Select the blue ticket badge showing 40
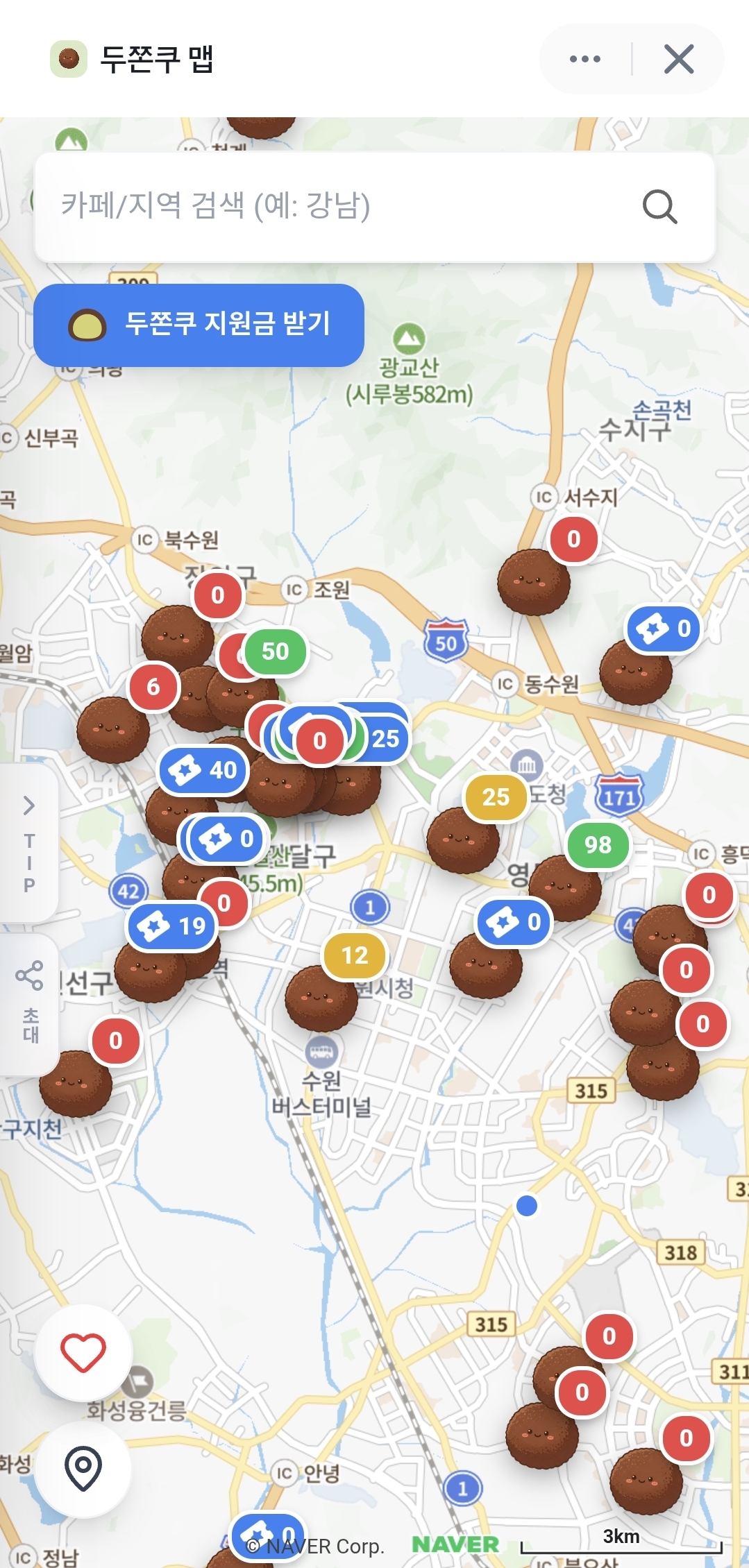The image size is (749, 1568). click(202, 769)
